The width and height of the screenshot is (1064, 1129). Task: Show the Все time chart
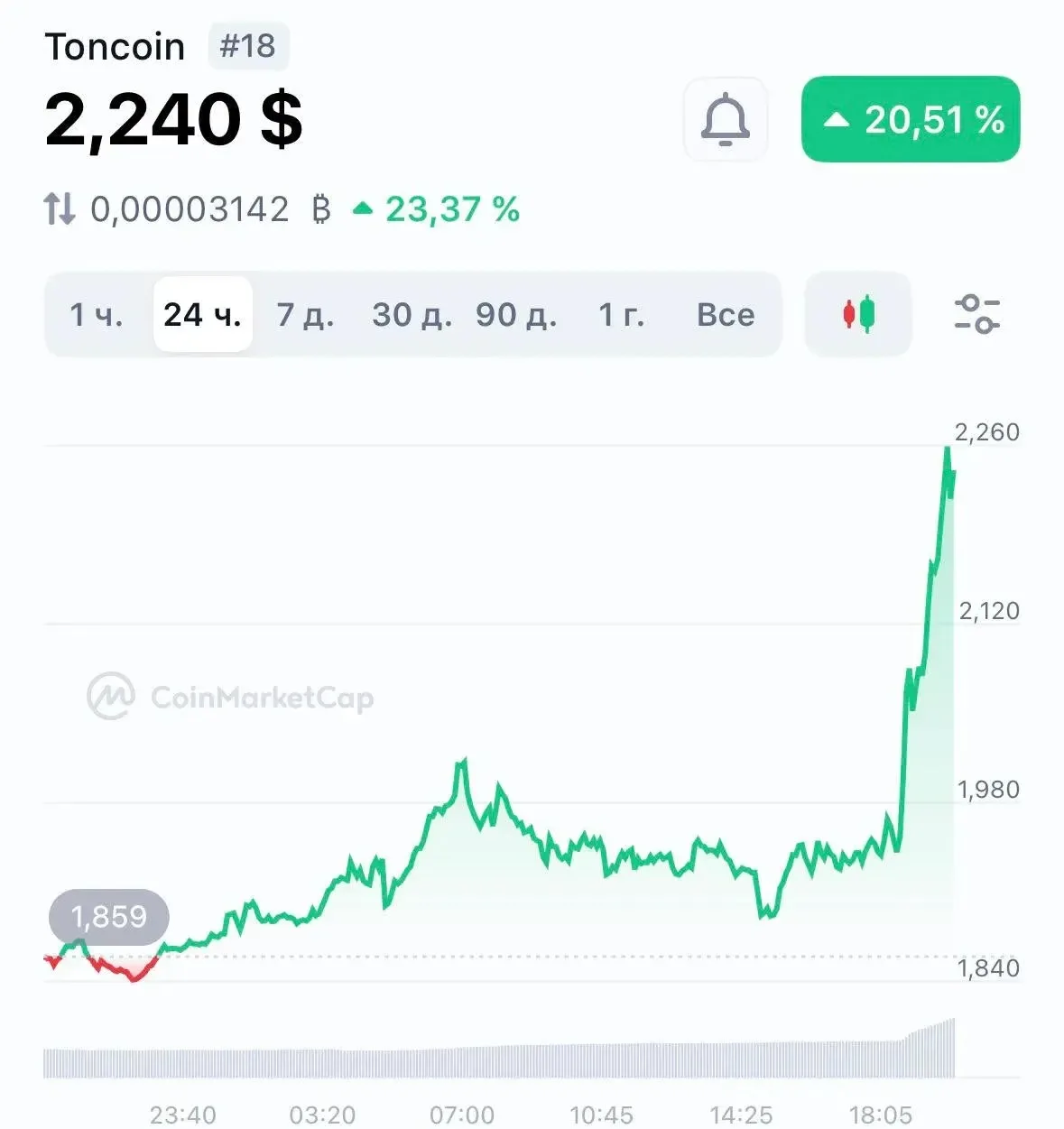click(x=726, y=314)
